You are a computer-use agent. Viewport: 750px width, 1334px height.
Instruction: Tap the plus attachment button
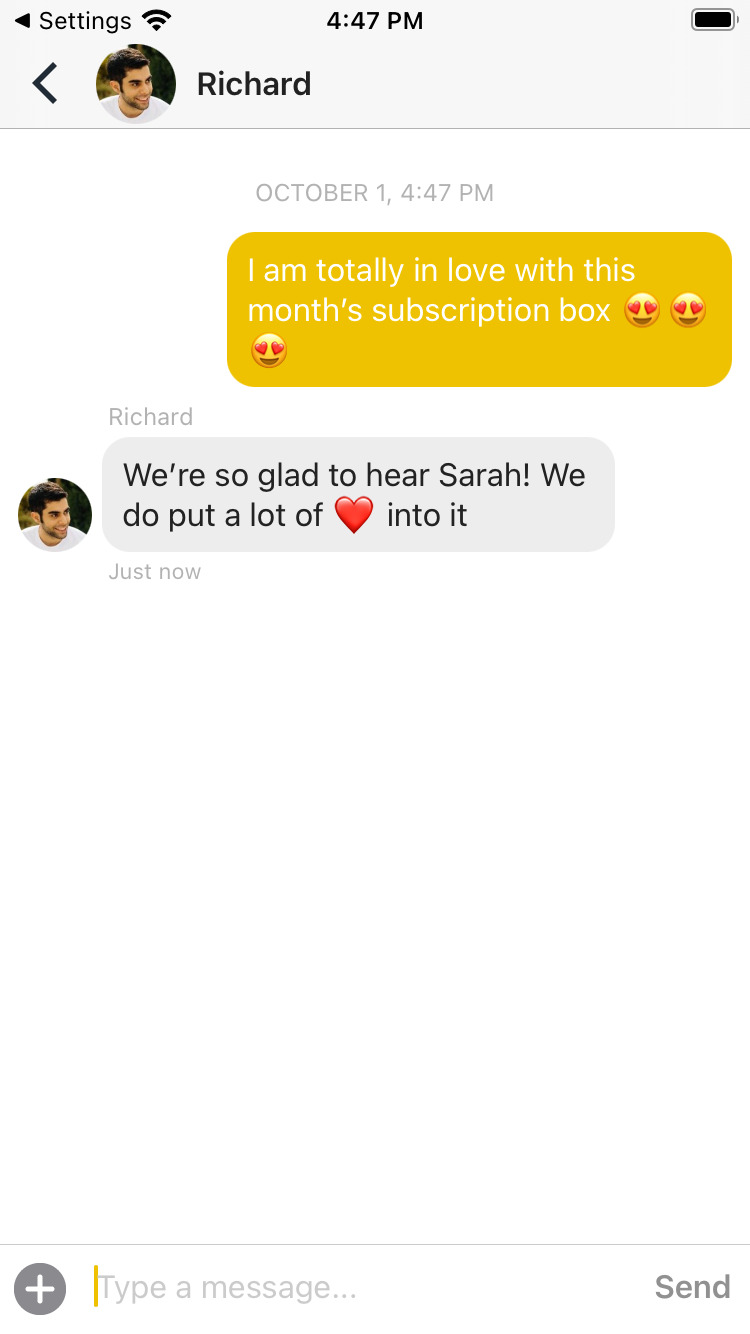(x=40, y=1288)
